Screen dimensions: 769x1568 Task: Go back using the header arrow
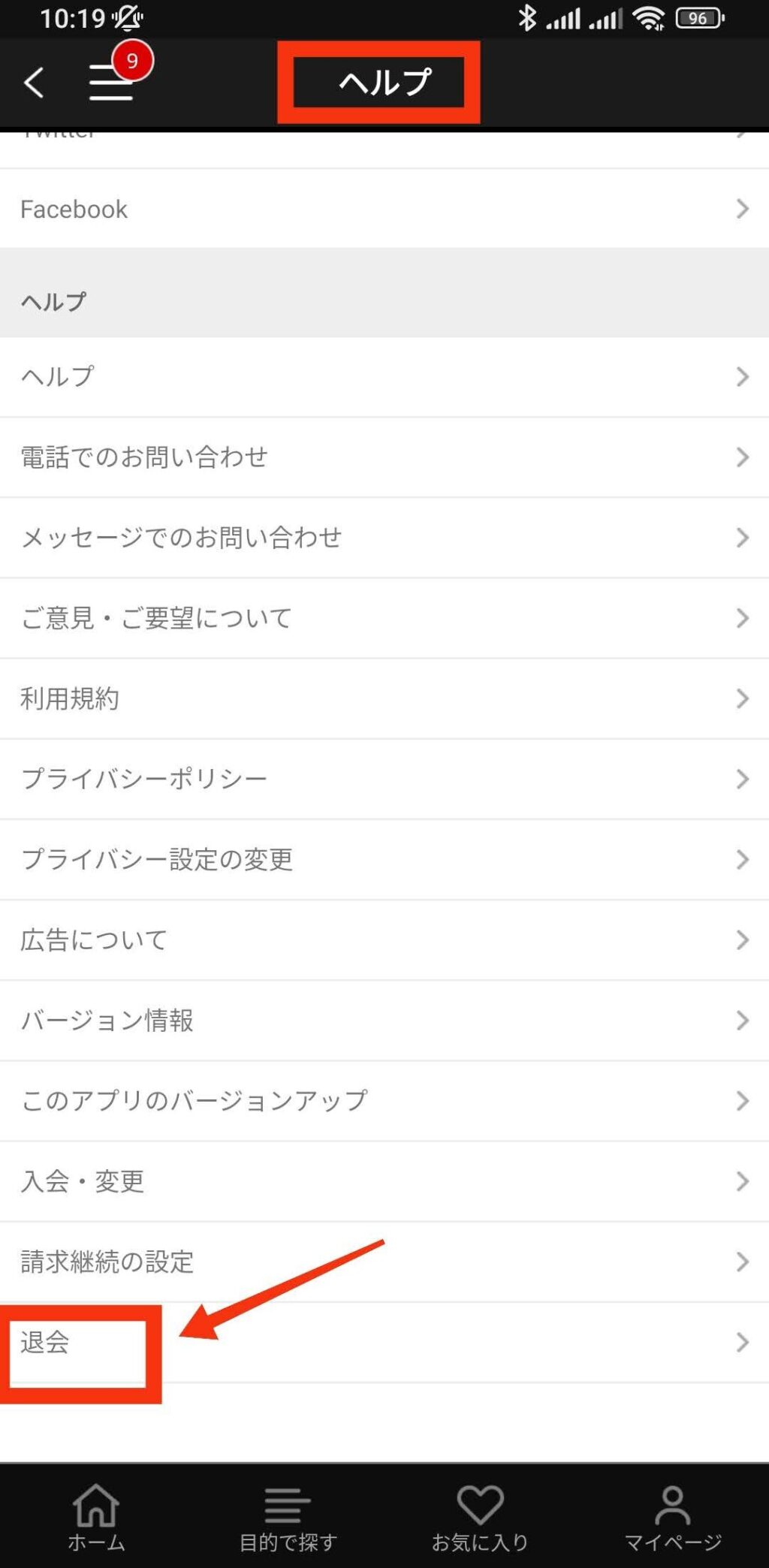pos(34,83)
